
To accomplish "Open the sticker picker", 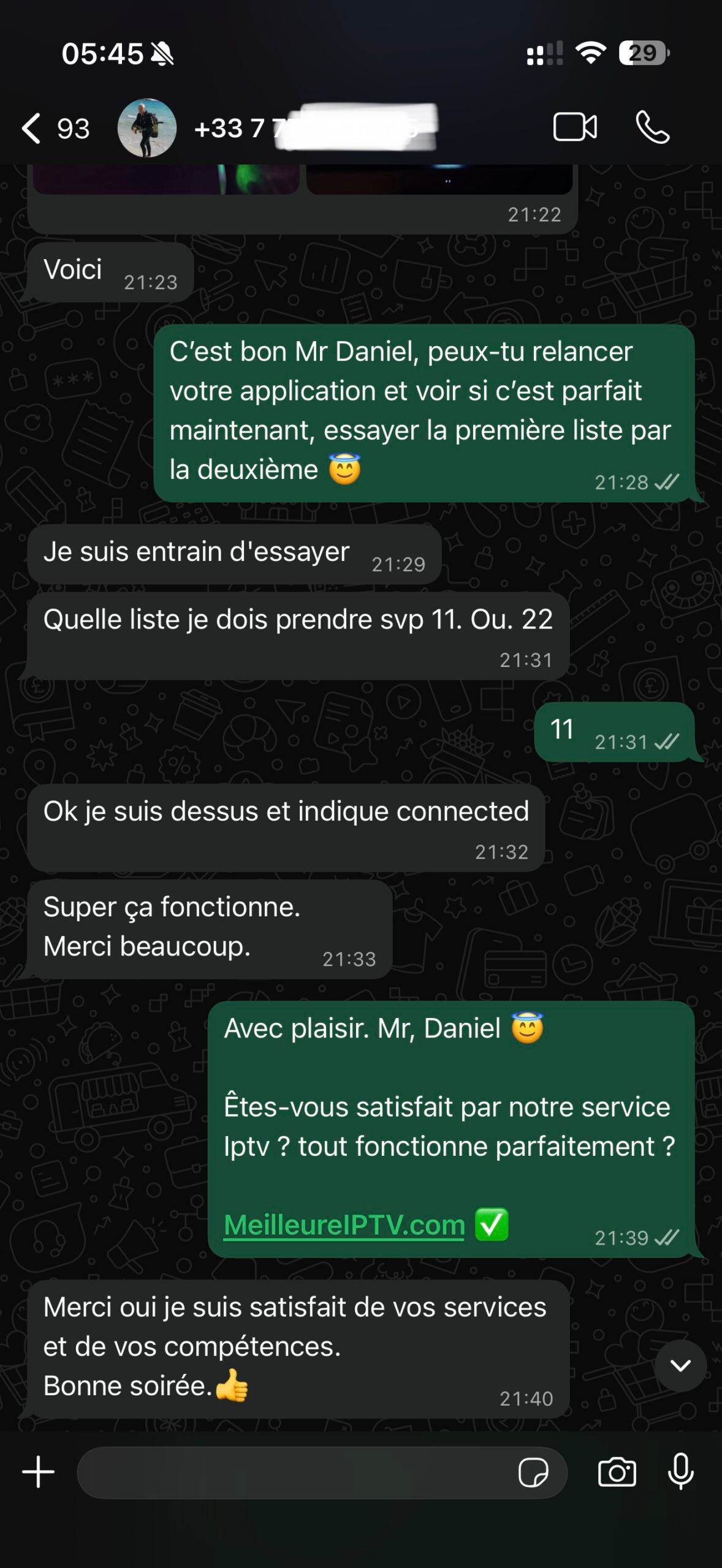I will tap(533, 1472).
